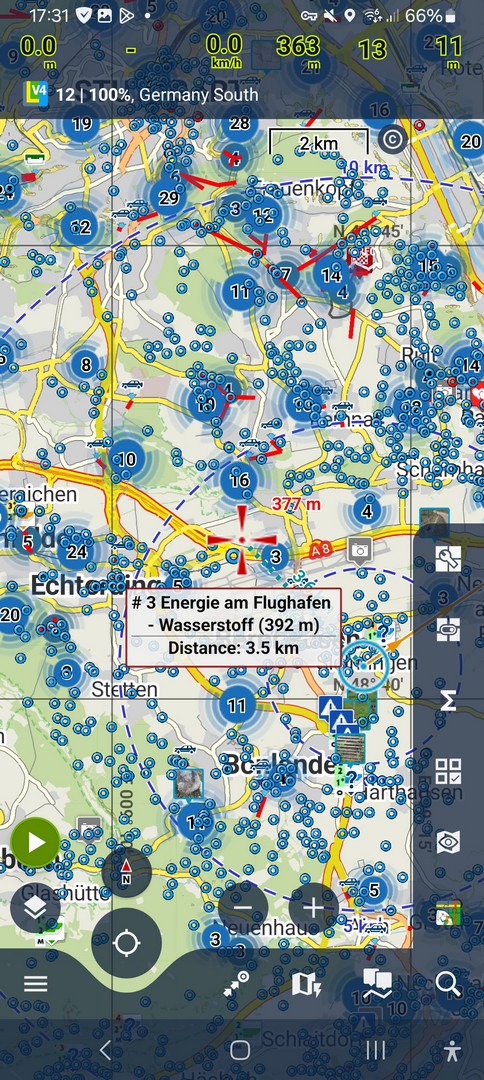
Task: Open the main hamburger menu
Action: [36, 983]
